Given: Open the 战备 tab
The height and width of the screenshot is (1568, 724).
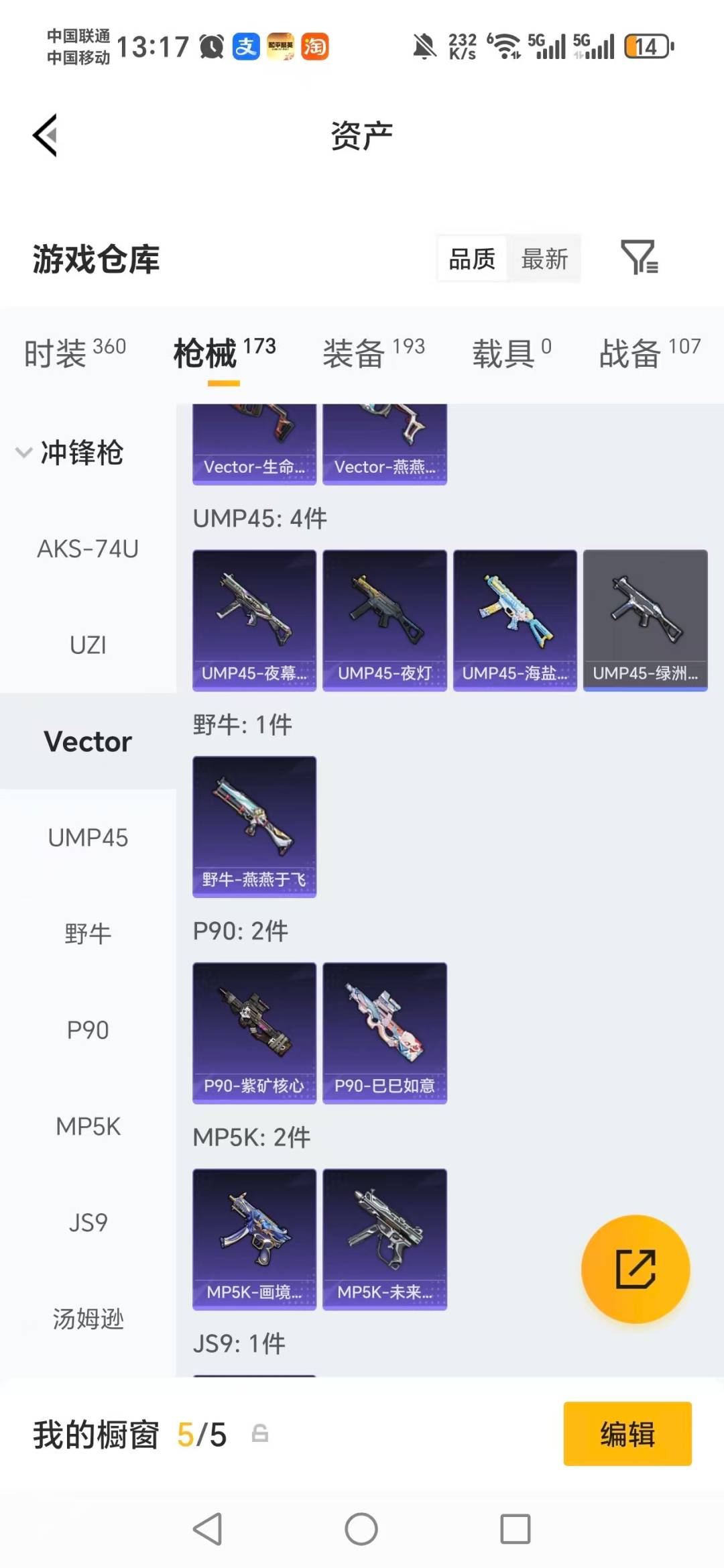Looking at the screenshot, I should point(629,353).
